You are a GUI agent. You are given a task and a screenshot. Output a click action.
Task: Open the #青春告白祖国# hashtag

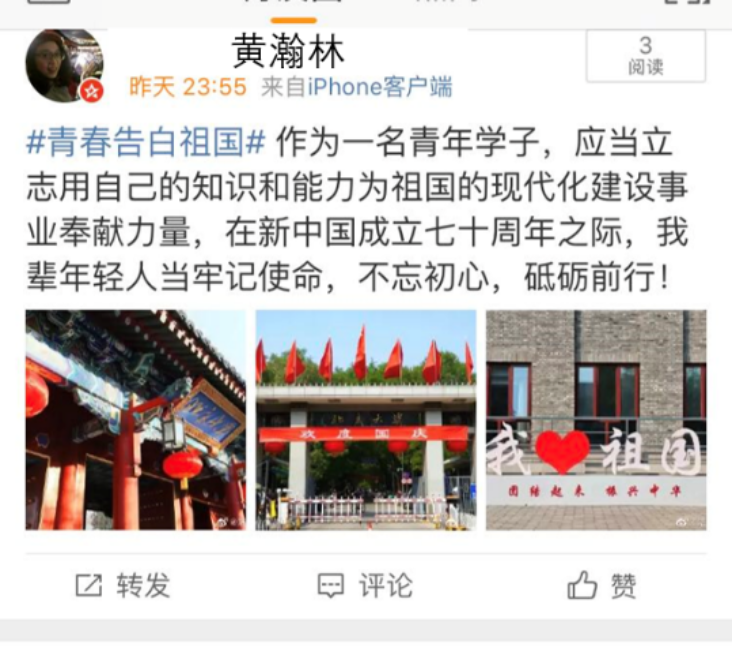[x=146, y=143]
